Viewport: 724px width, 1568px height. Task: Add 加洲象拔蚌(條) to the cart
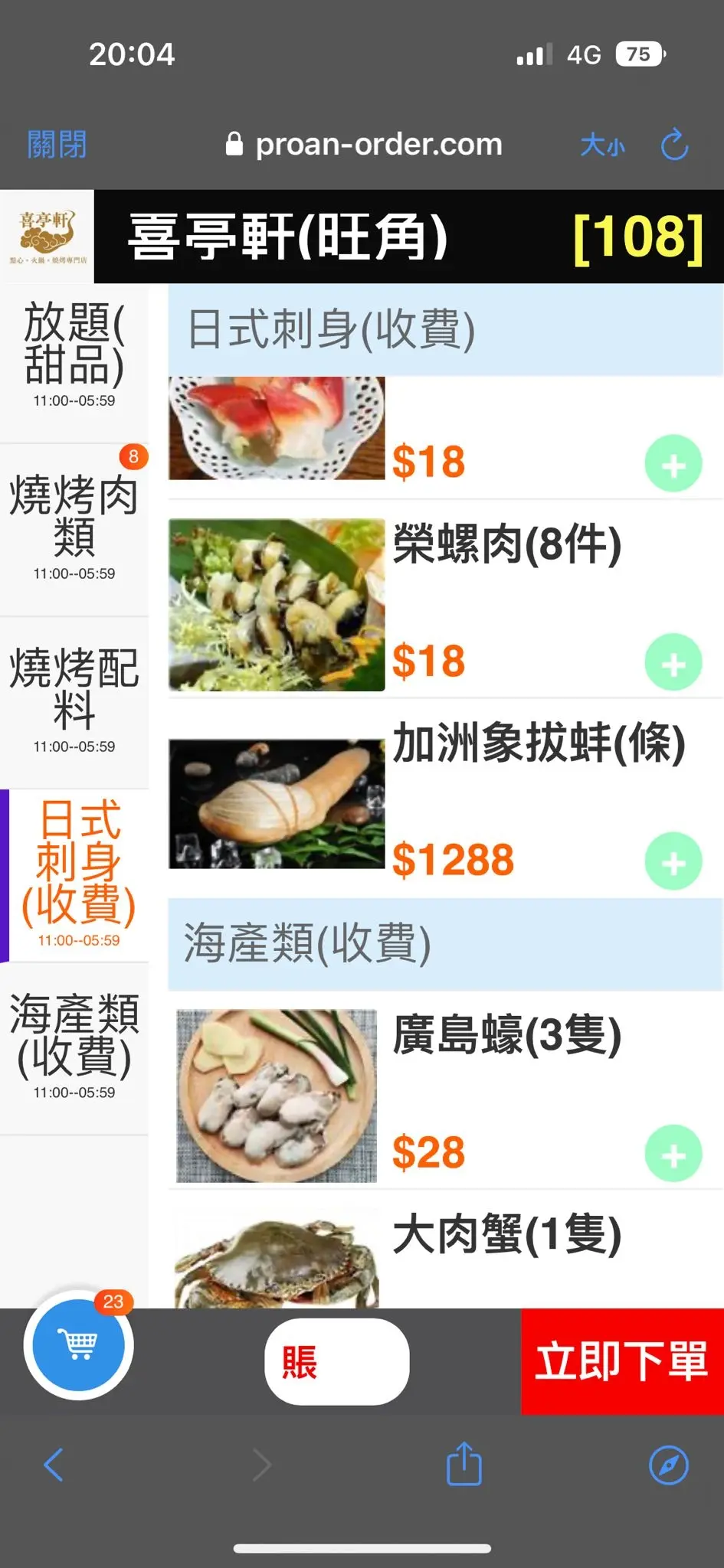point(673,862)
